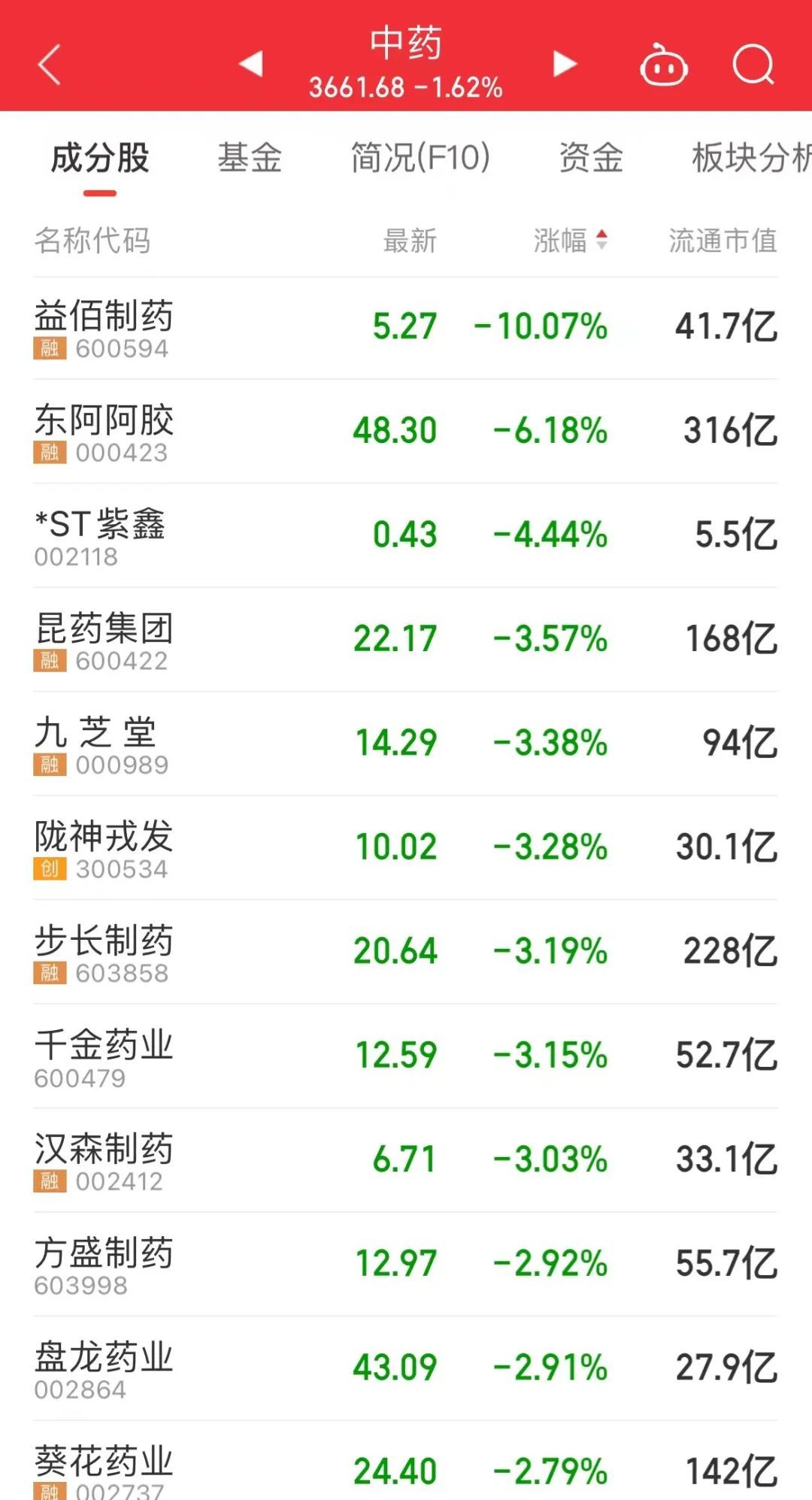View details for *ST紫鑫
The image size is (812, 1500).
(406, 536)
